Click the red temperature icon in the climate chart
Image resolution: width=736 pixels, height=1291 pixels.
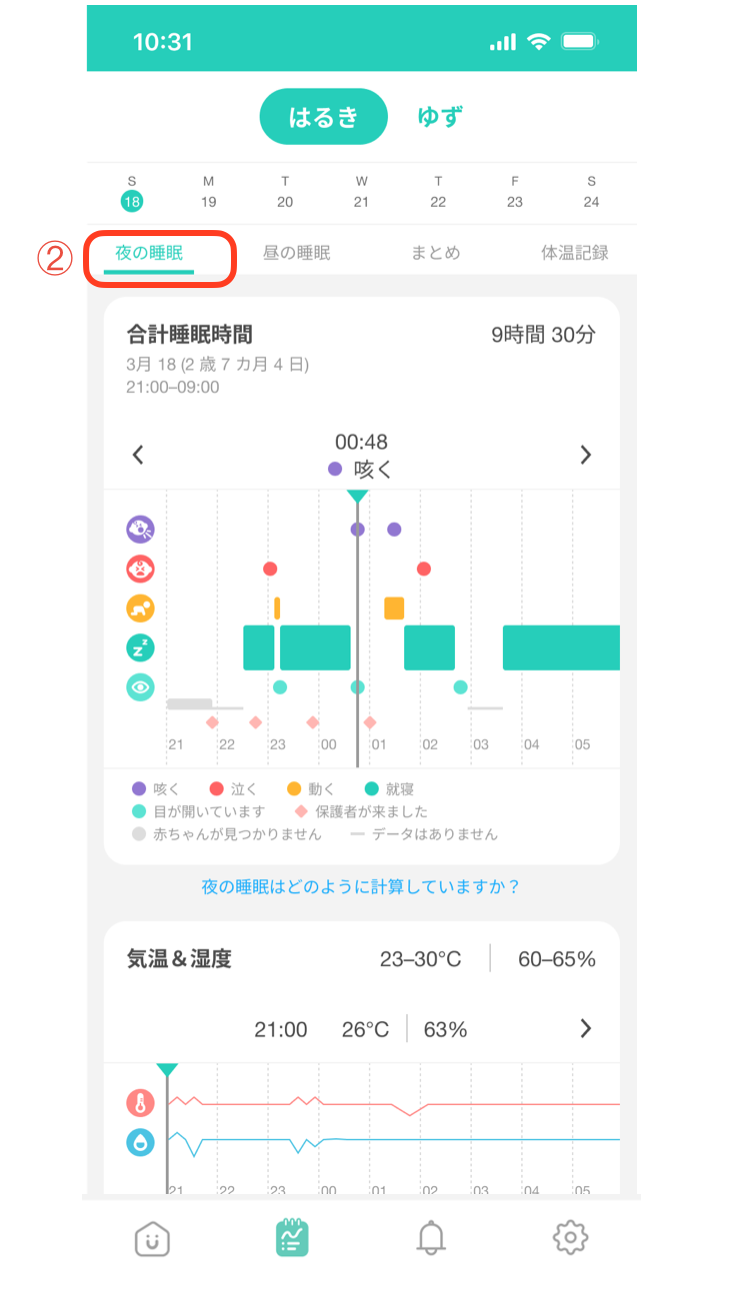coord(140,1103)
